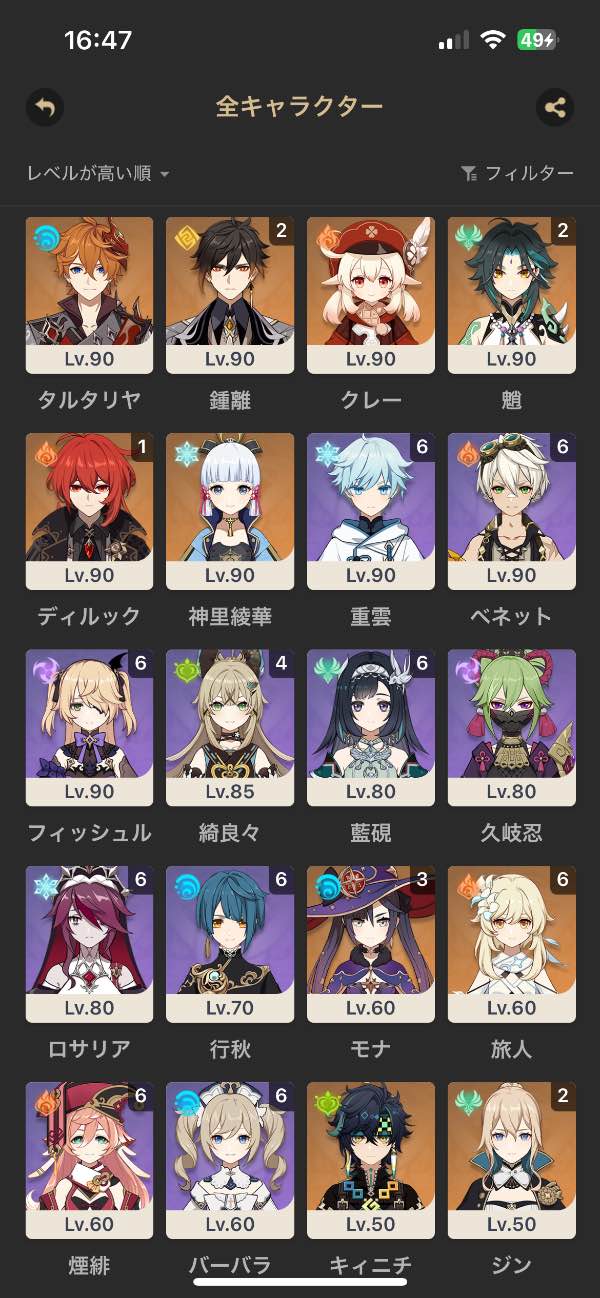View 藍硯 character details
The height and width of the screenshot is (1298, 600).
coord(371,727)
